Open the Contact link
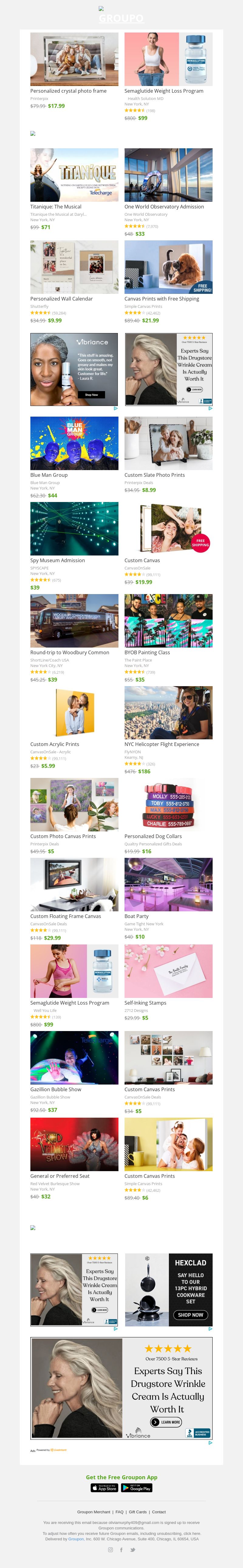243x1568 pixels. tap(159, 1512)
